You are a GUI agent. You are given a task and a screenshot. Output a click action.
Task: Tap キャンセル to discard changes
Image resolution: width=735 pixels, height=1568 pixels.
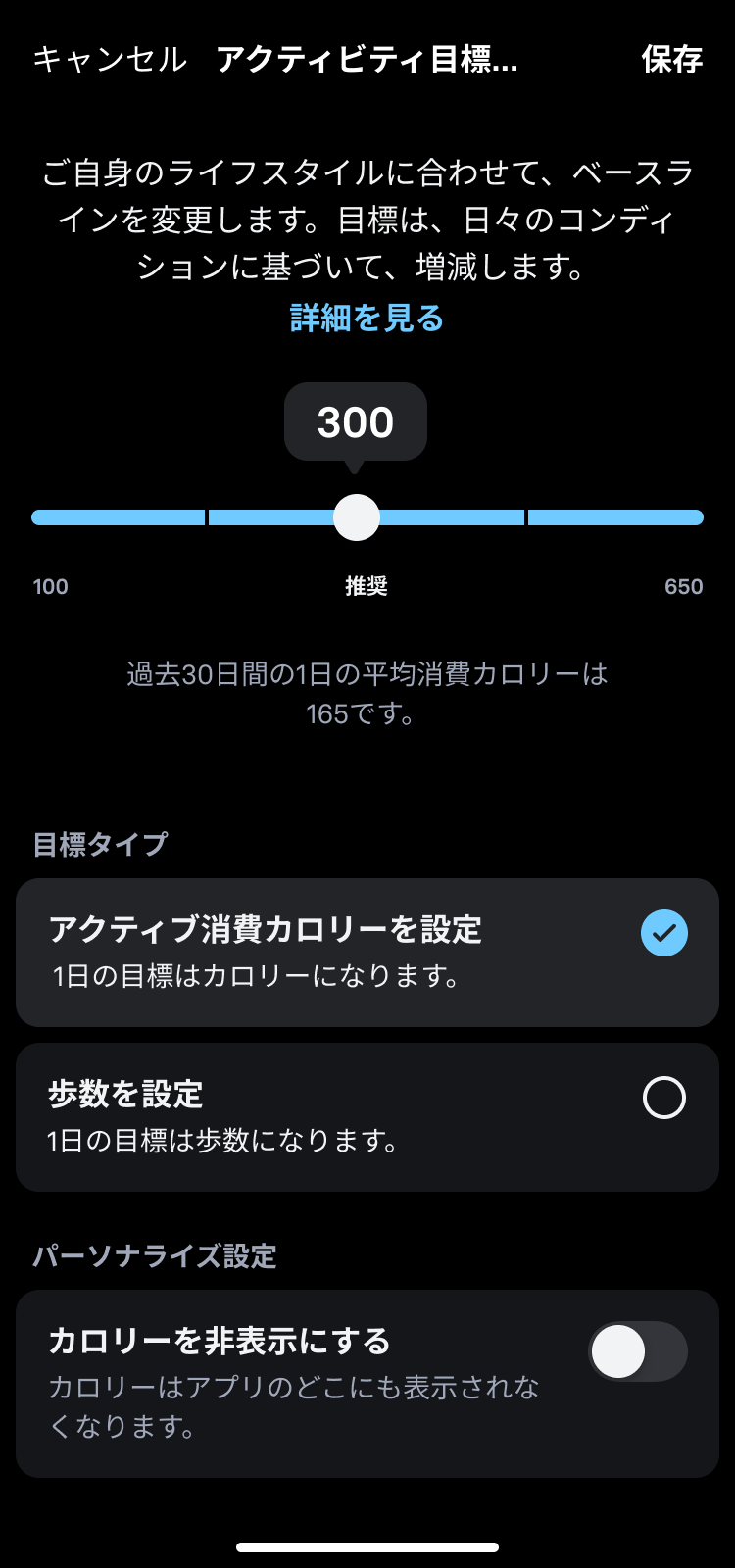click(109, 60)
